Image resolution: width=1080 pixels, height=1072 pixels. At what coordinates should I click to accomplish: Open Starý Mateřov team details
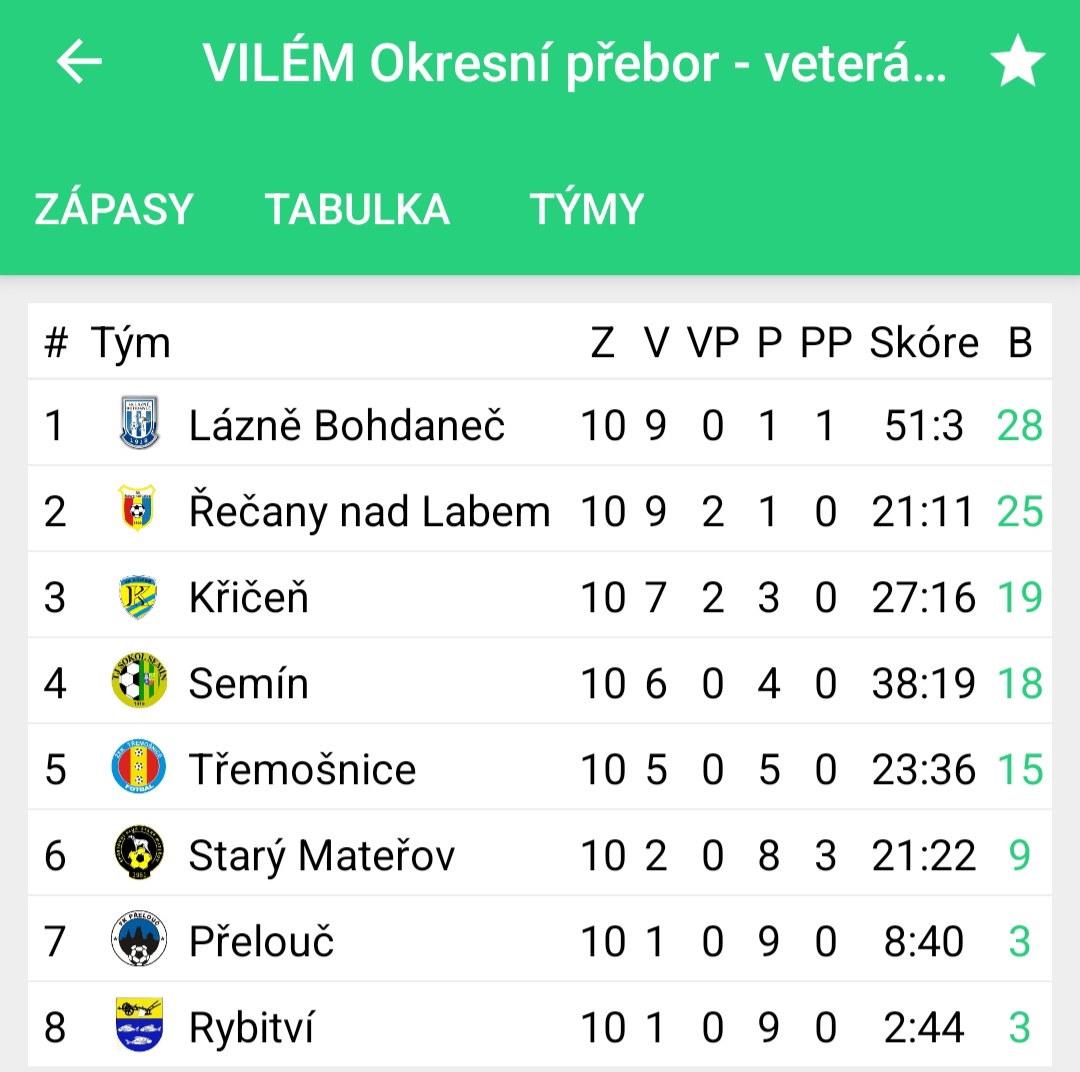pyautogui.click(x=321, y=856)
